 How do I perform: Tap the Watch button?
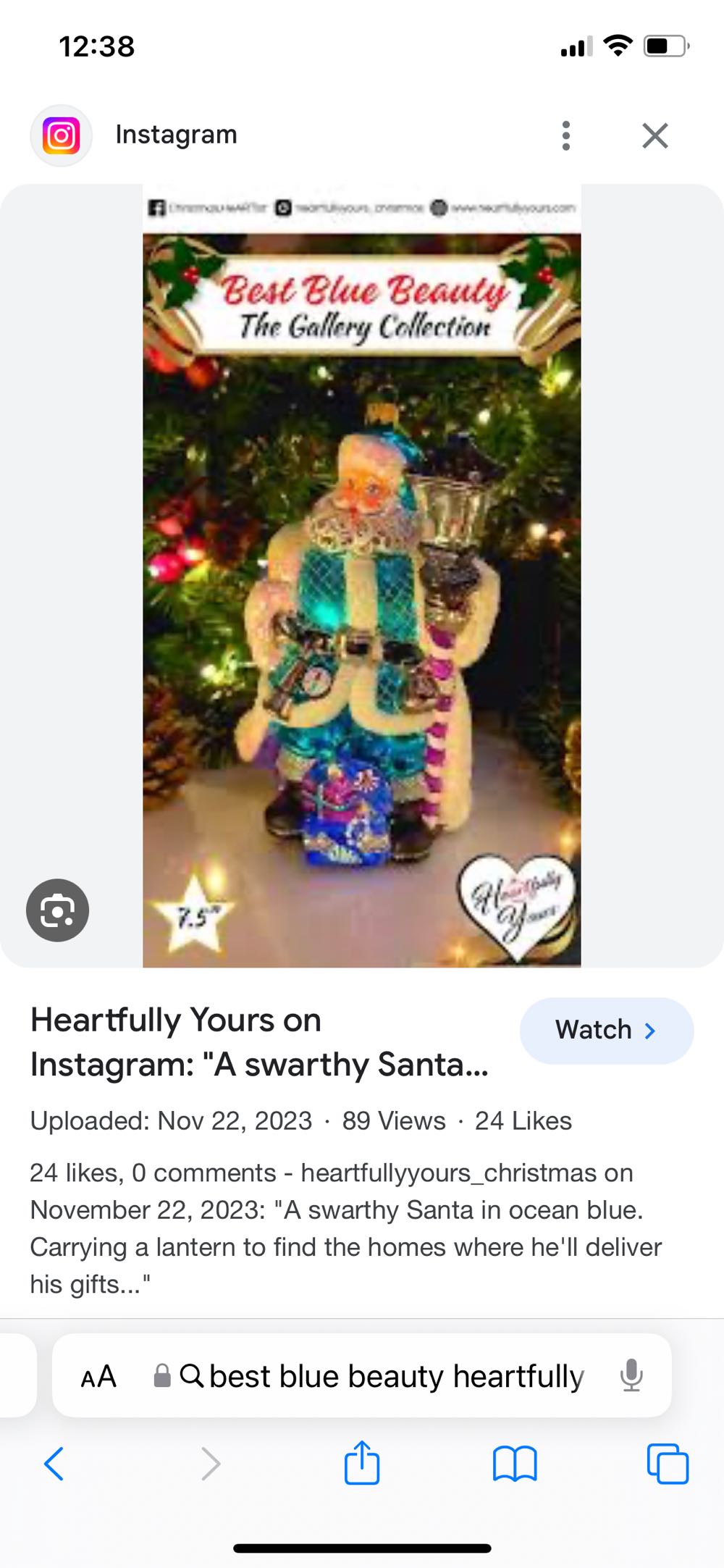pos(606,1030)
